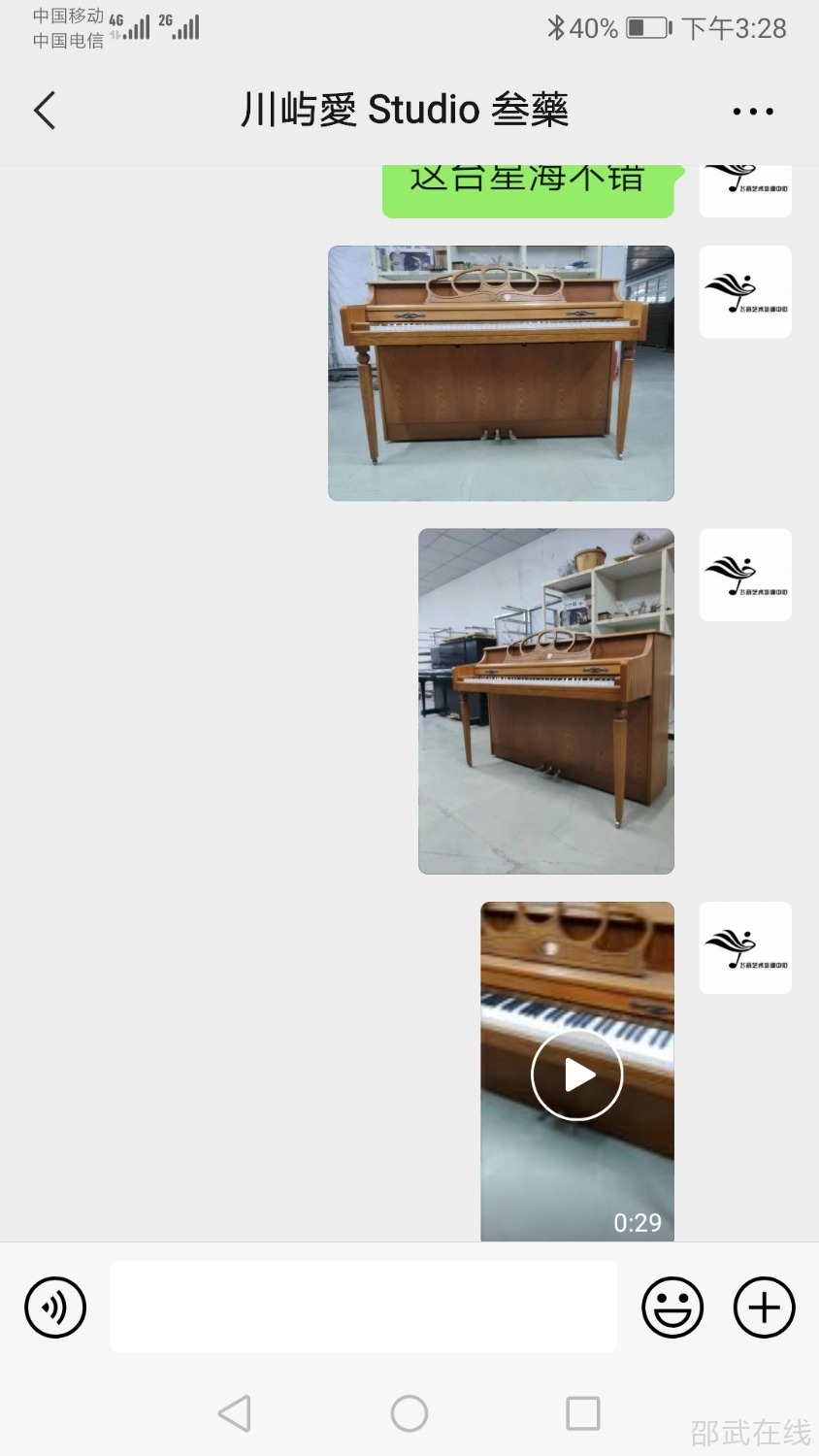Play the 0:29 piano video
The height and width of the screenshot is (1456, 819).
tap(577, 1075)
